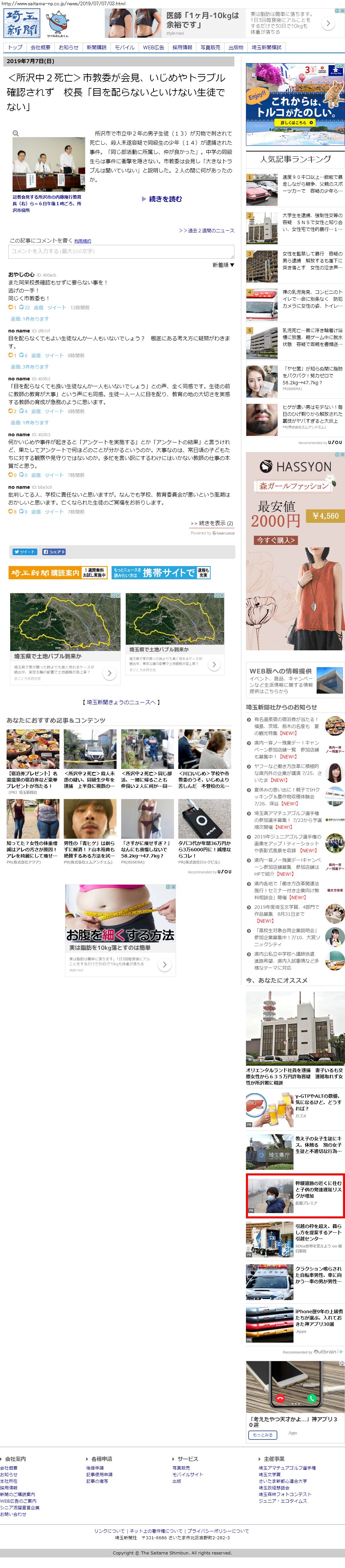Image resolution: width=345 pixels, height=1568 pixels.
Task: Focus the comment input field
Action: coord(121,251)
